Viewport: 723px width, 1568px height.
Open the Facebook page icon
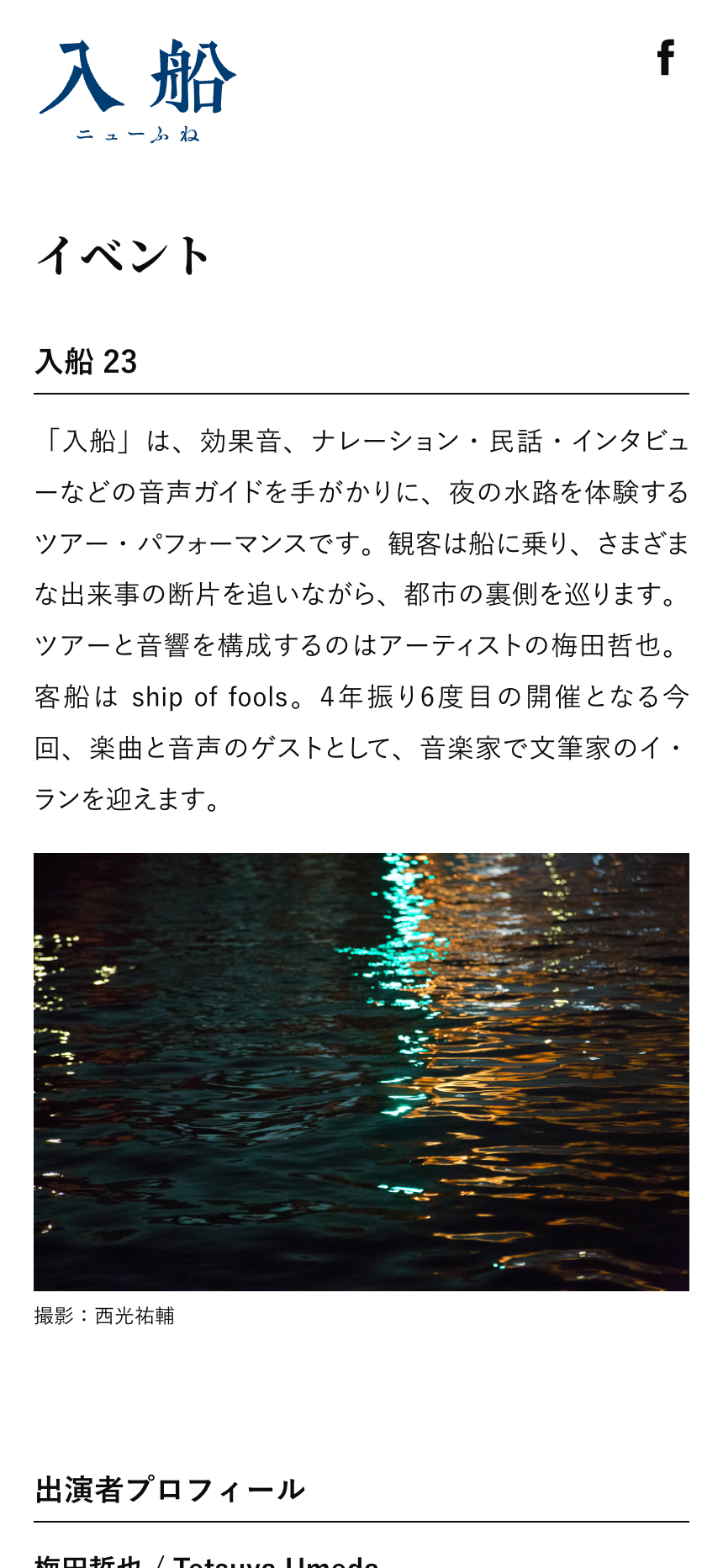[x=665, y=57]
